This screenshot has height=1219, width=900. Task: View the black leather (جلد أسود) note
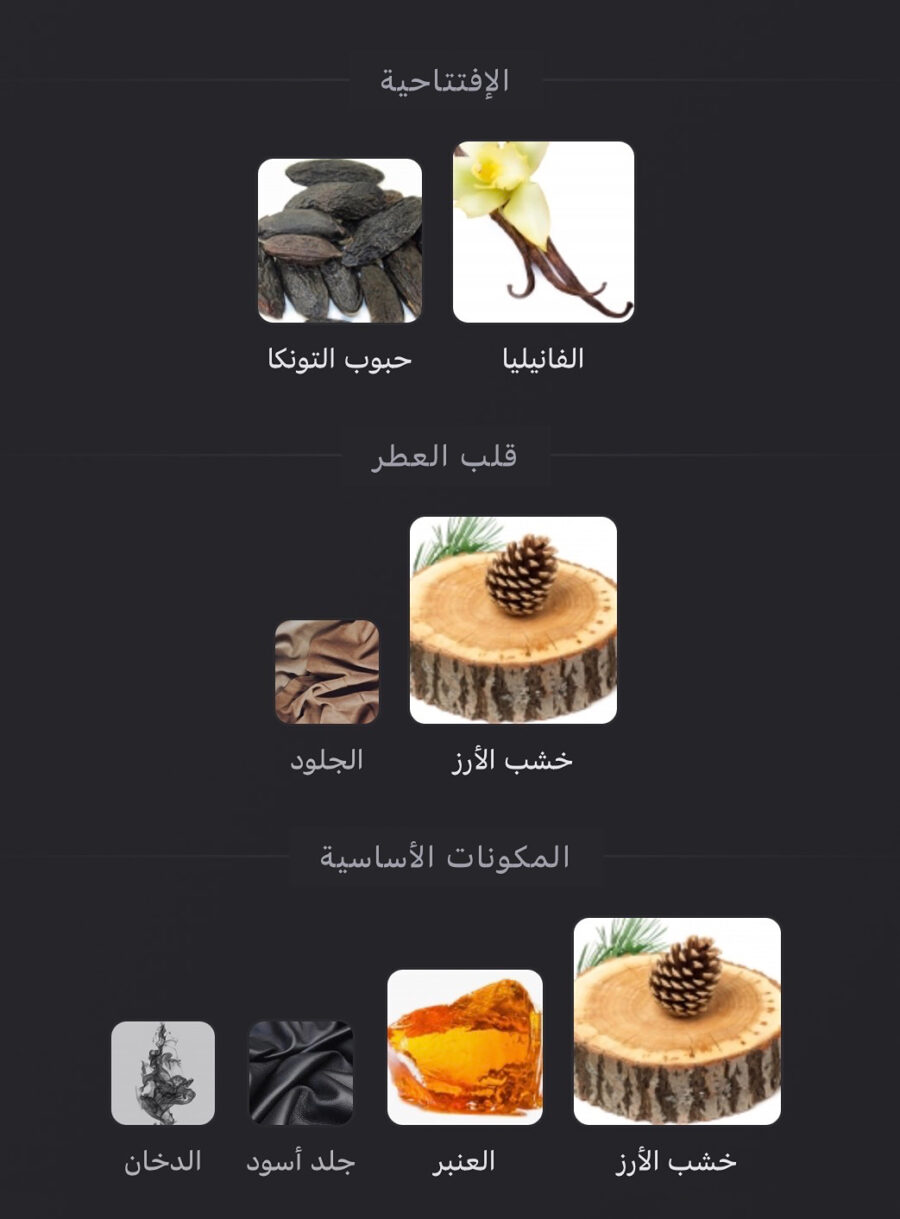[301, 1073]
